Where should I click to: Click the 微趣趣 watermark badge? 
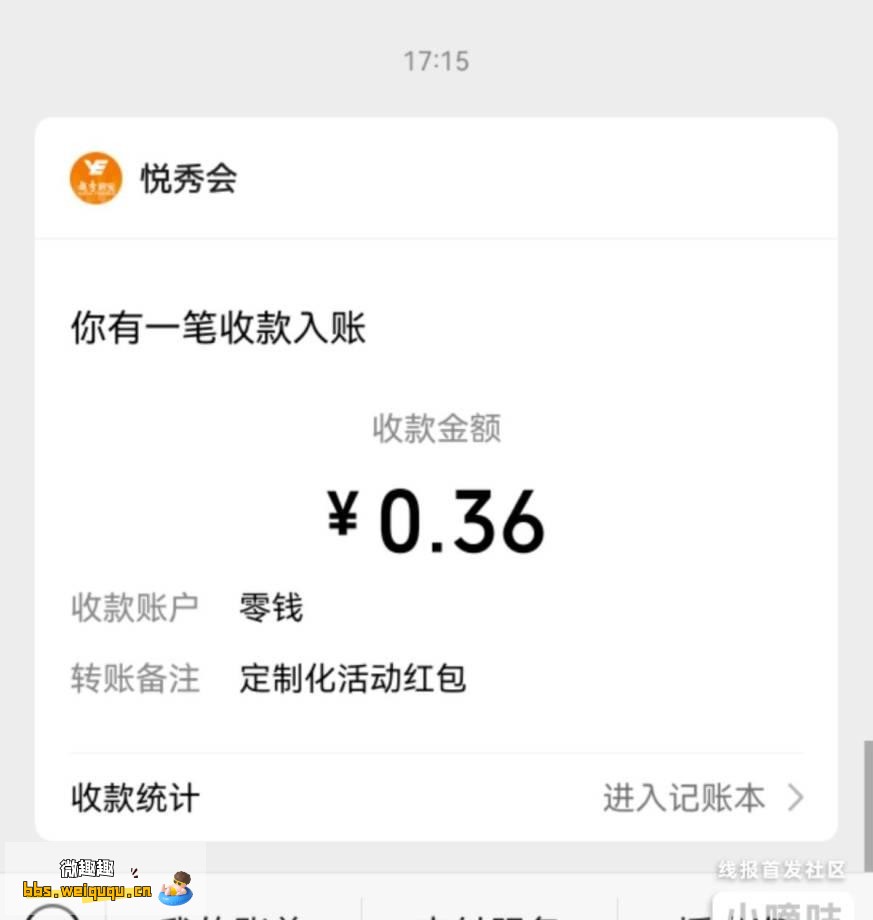coord(86,869)
